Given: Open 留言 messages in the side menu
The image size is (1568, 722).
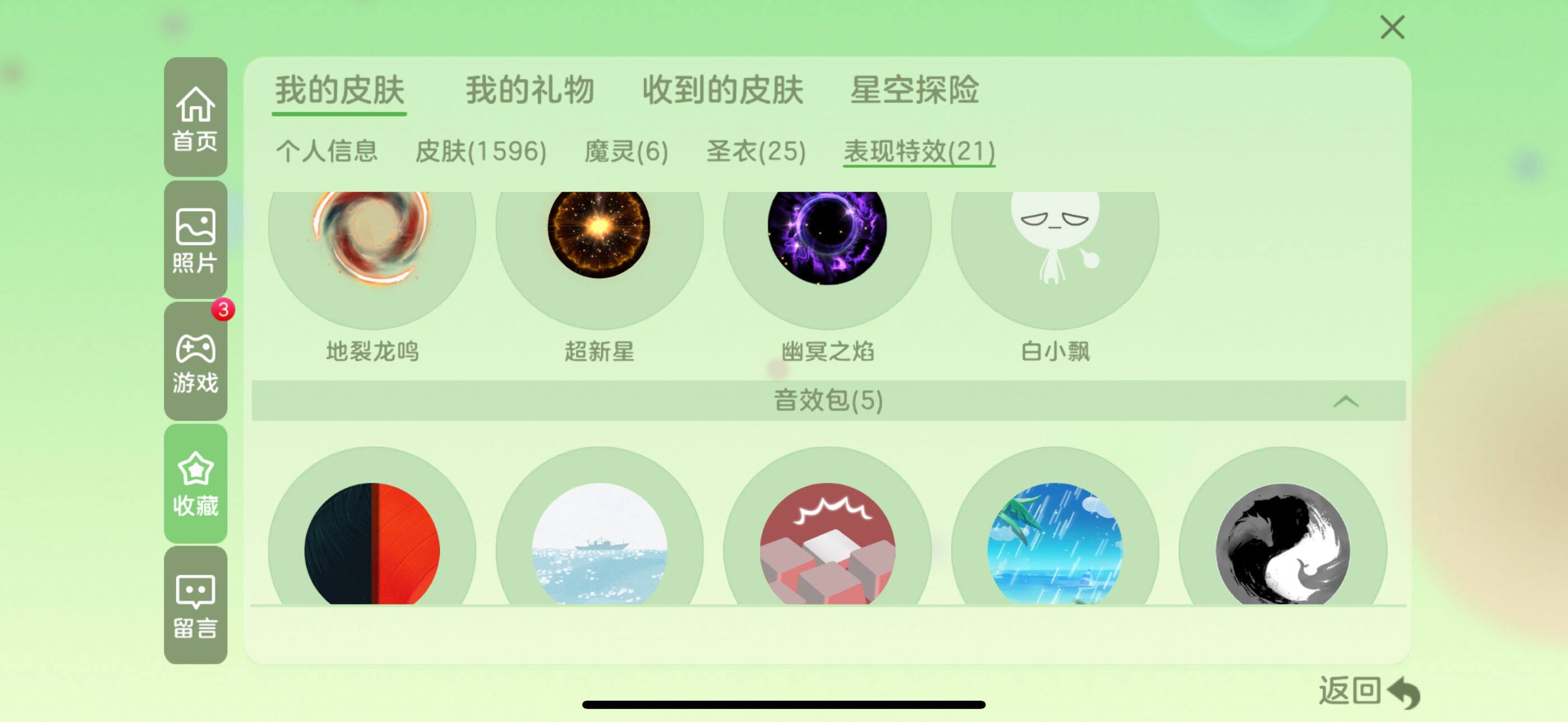Looking at the screenshot, I should pos(195,605).
